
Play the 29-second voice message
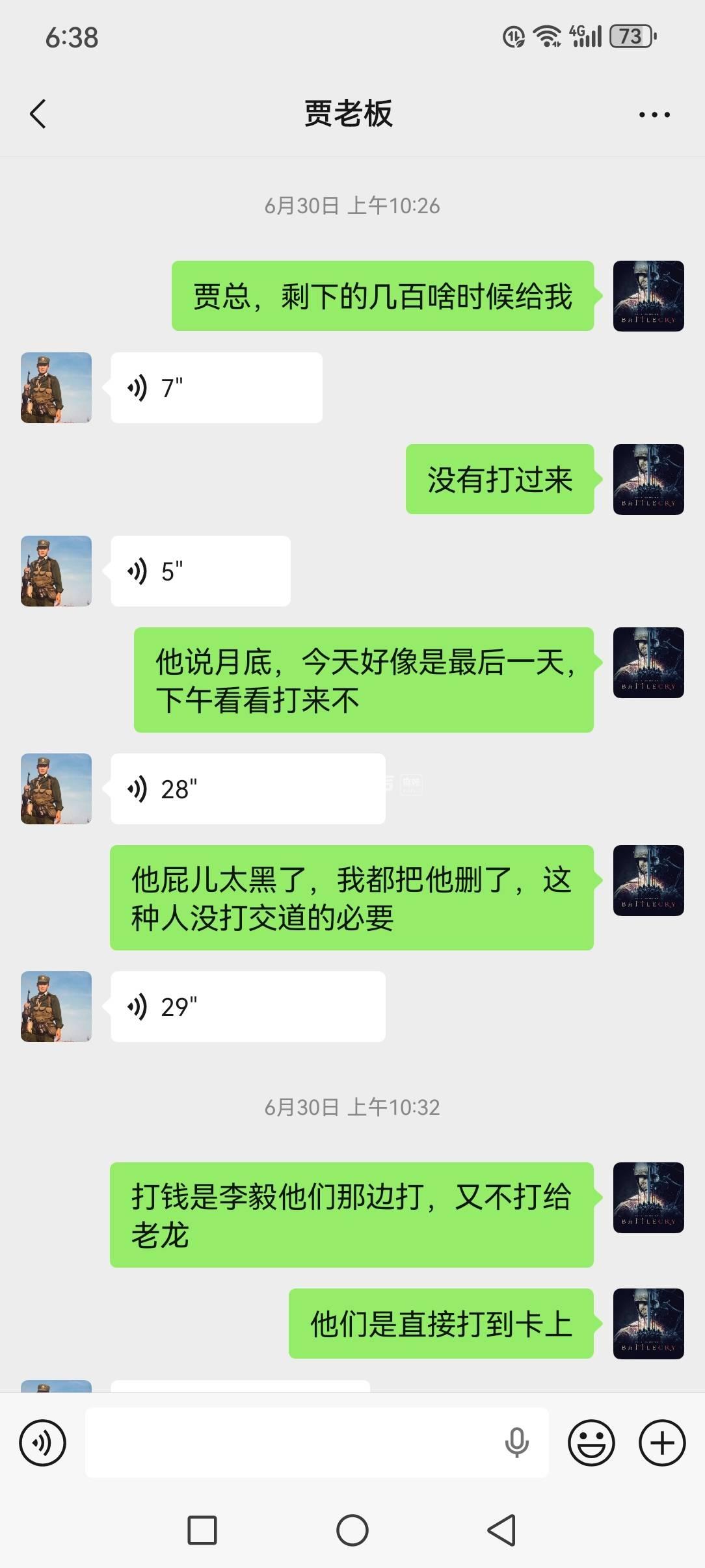(247, 1007)
